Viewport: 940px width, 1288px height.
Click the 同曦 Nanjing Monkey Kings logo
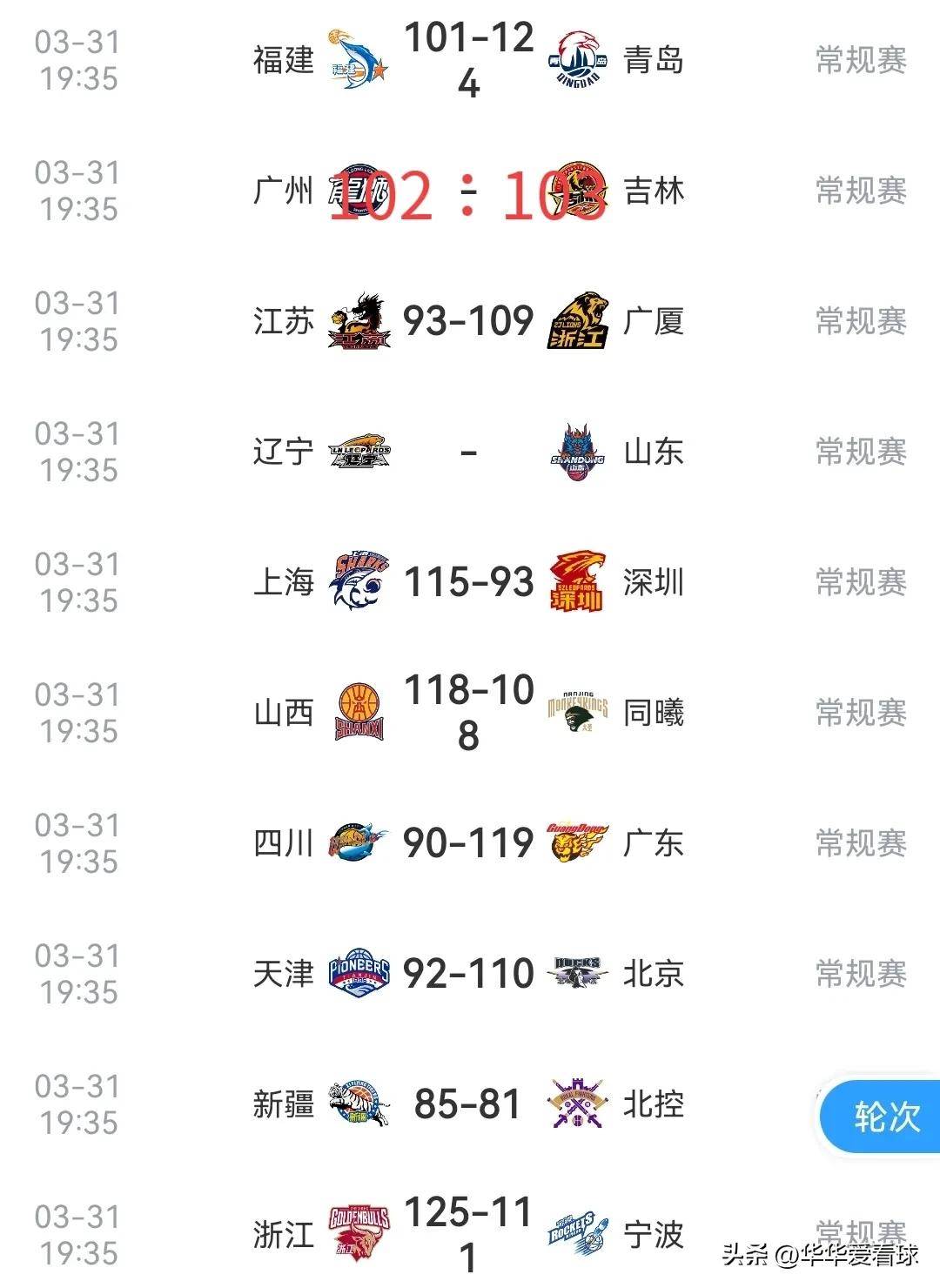[x=578, y=713]
